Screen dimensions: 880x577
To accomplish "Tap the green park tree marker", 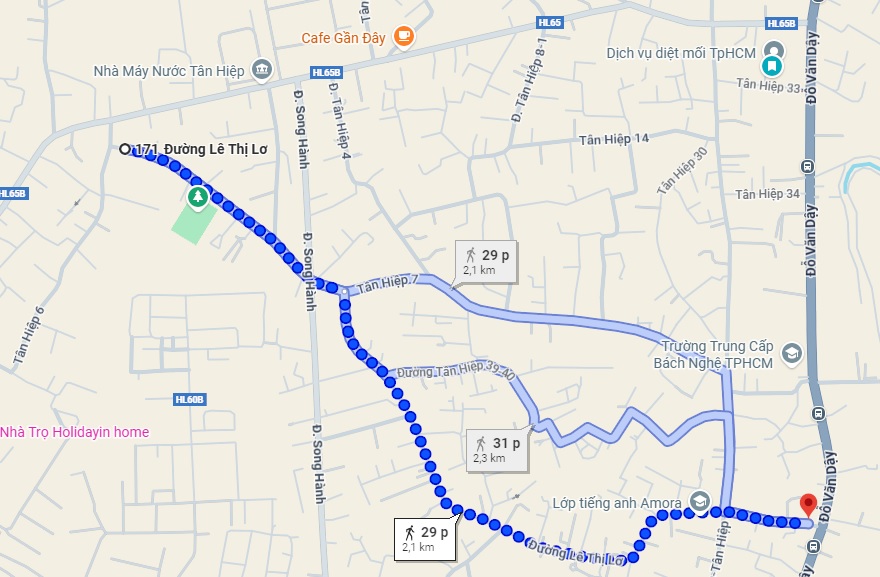I will click(x=198, y=197).
